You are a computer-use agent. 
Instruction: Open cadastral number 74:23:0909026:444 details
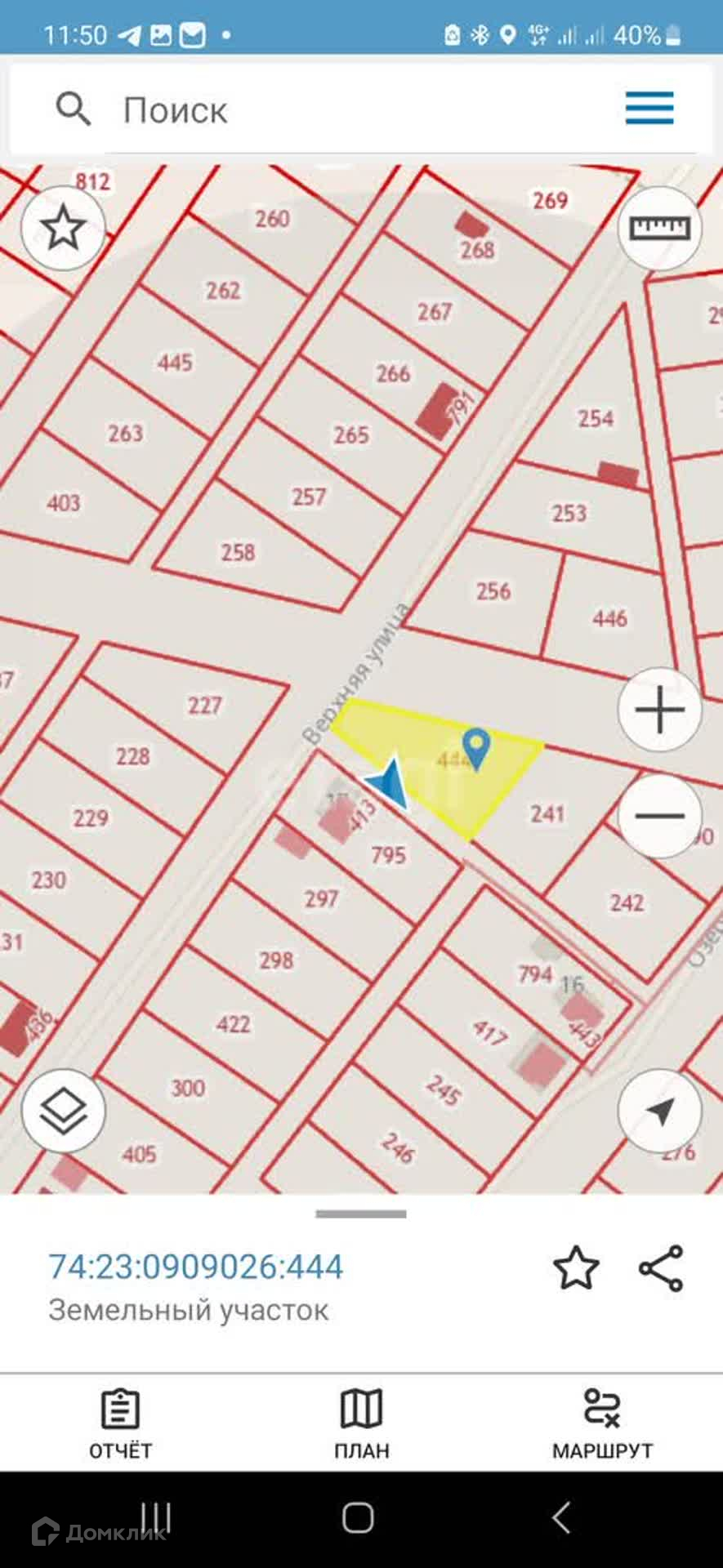pos(196,1267)
